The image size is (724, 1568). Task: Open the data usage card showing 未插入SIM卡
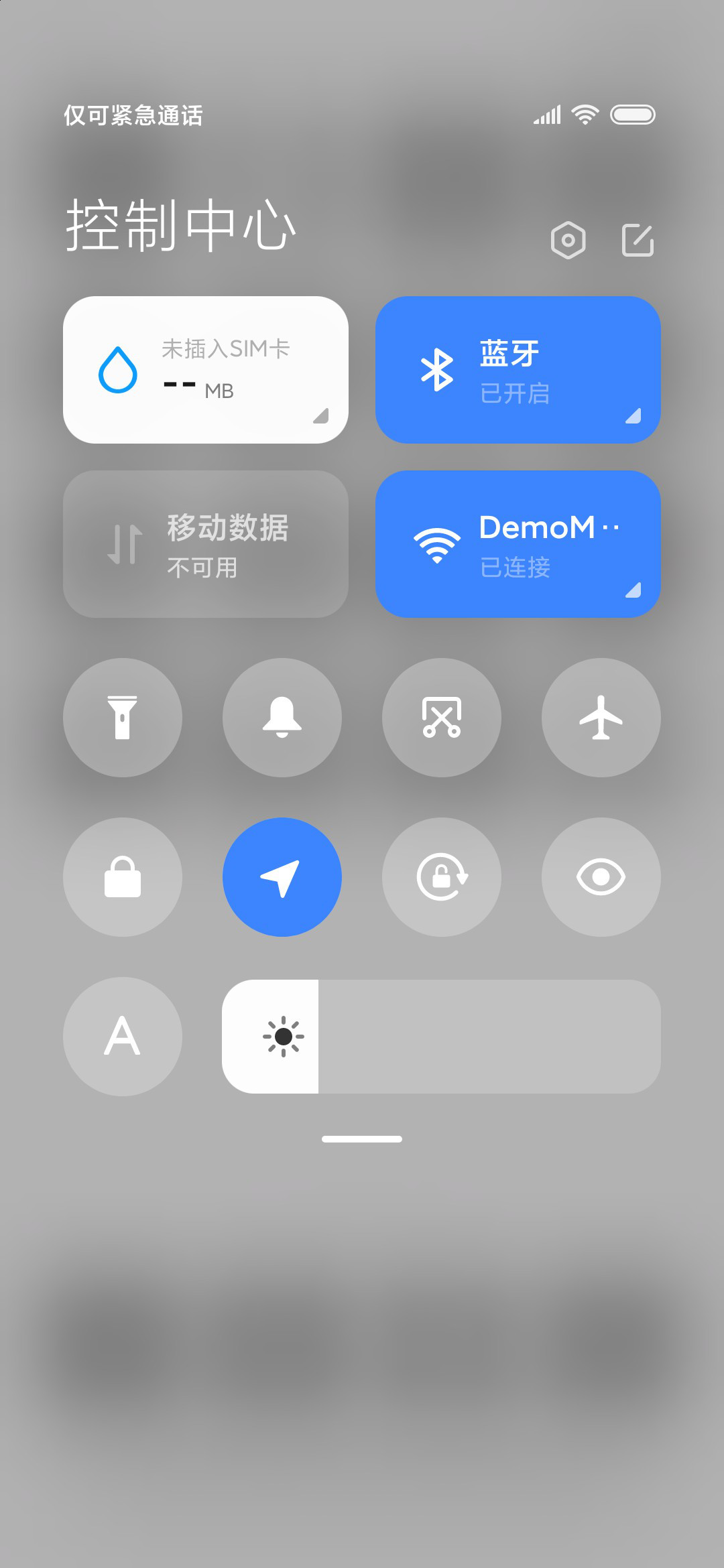206,370
